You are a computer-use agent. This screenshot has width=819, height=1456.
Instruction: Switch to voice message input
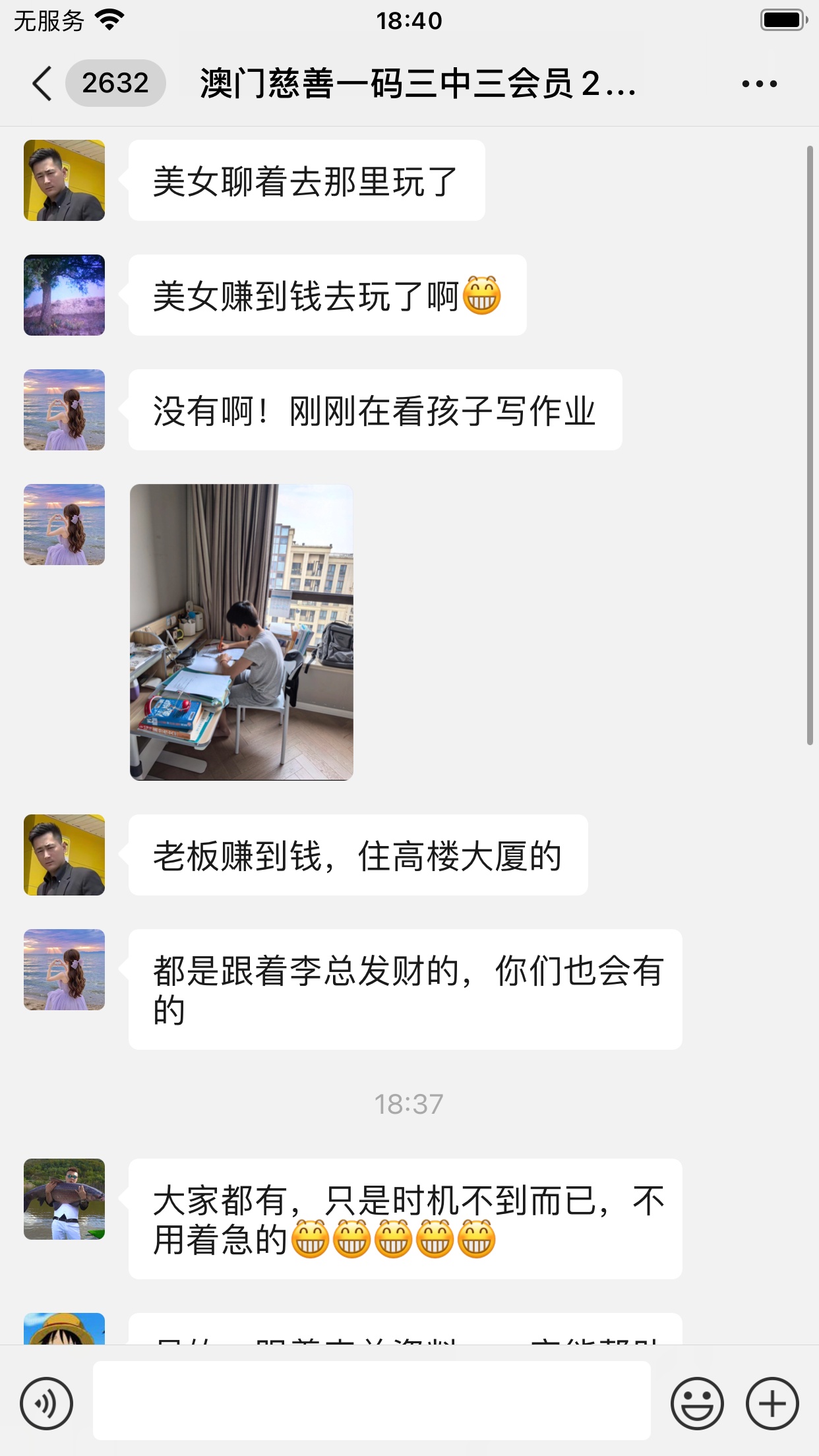coord(46,1403)
